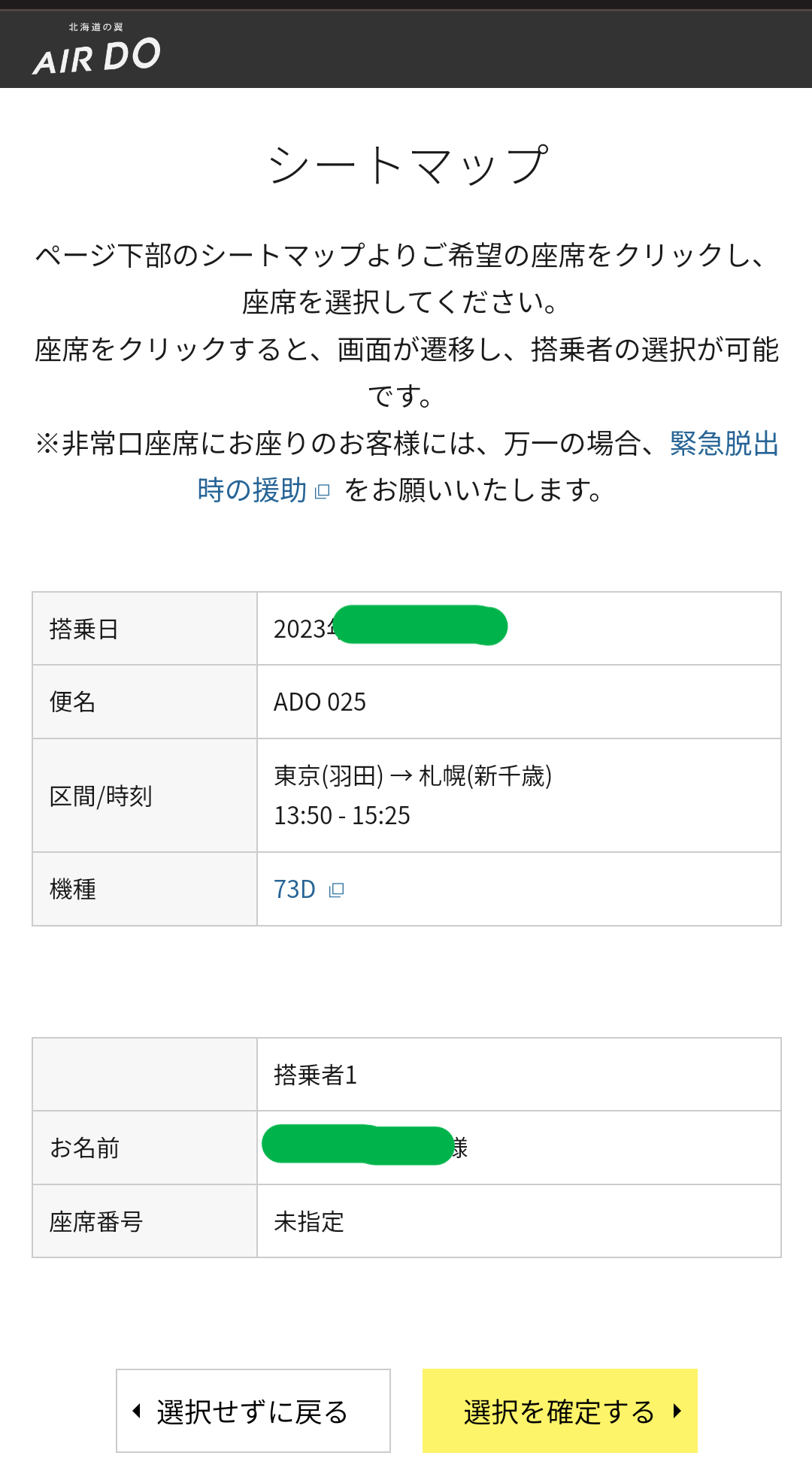Click the 北海道の翼 tagline above the logo
The width and height of the screenshot is (812, 1483).
[x=98, y=26]
